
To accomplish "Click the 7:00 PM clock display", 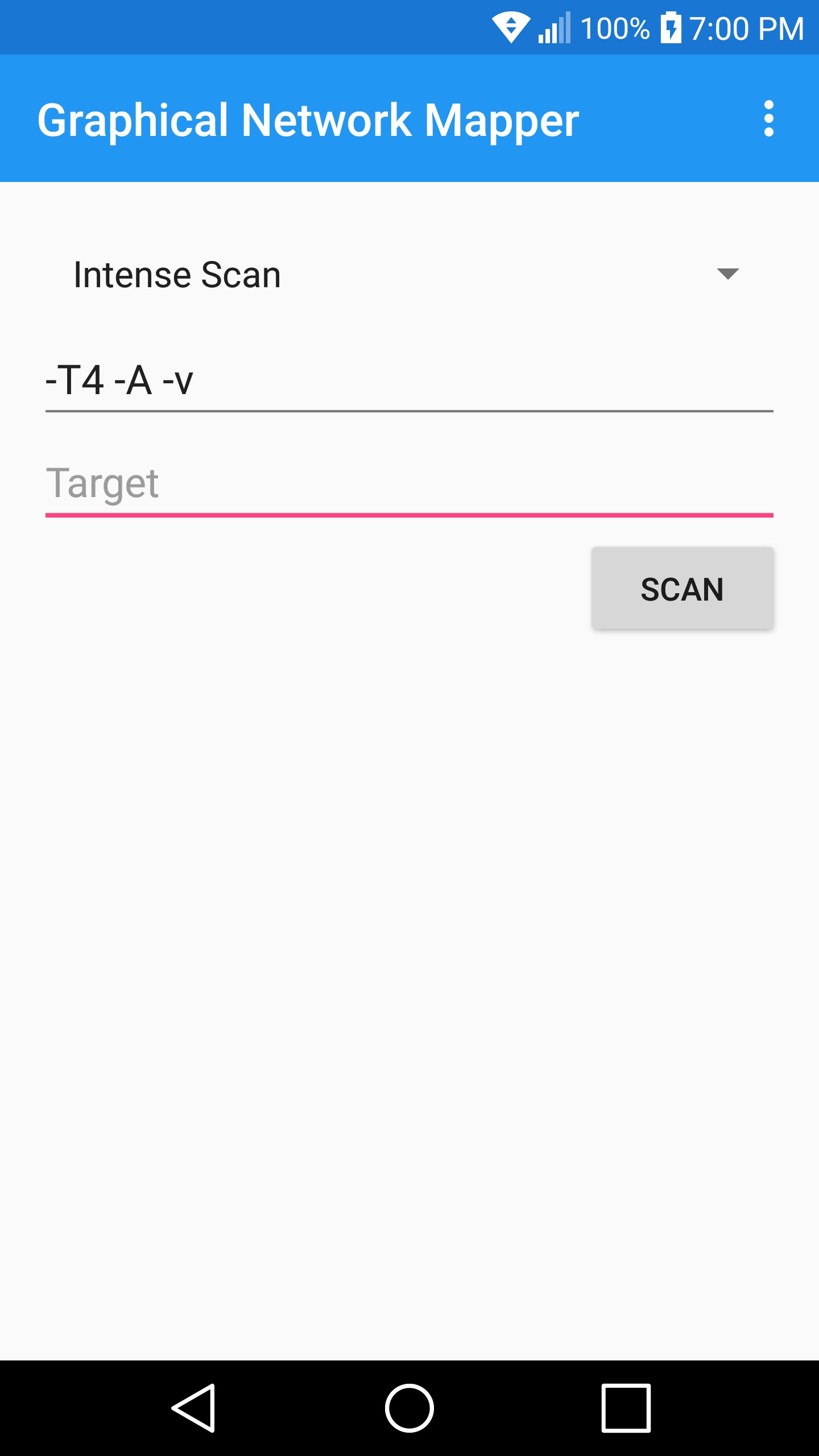I will click(x=745, y=27).
